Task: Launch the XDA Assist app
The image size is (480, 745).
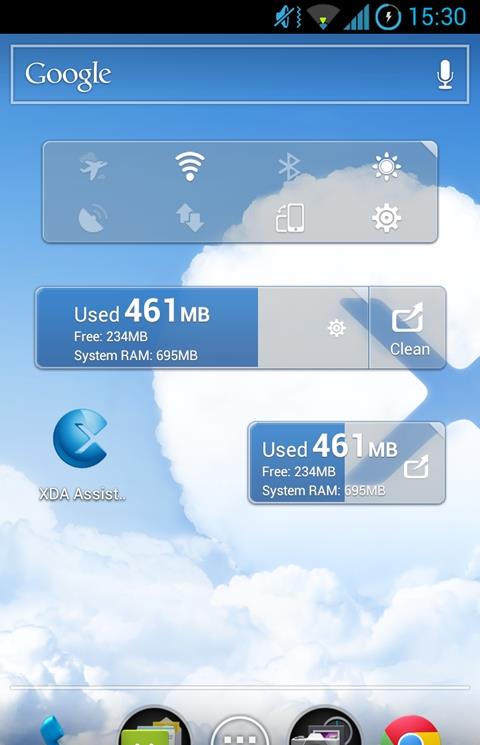Action: tap(81, 453)
